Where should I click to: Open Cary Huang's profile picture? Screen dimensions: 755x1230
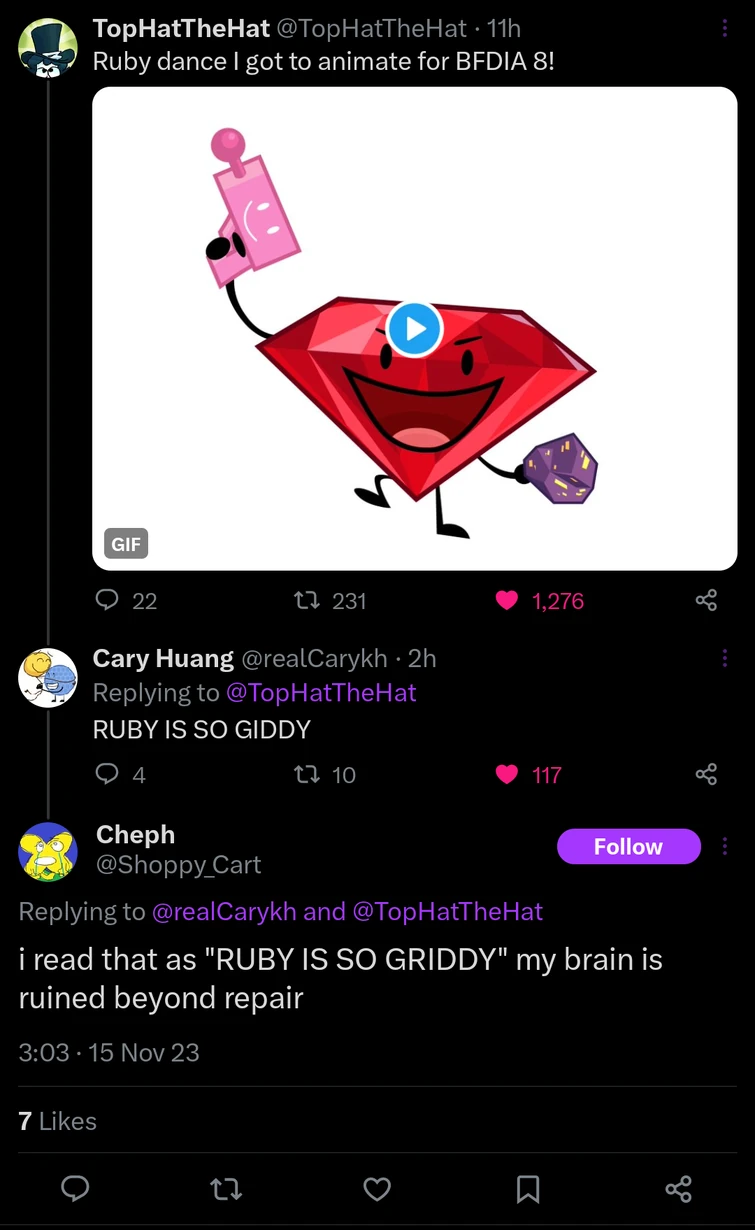[48, 677]
